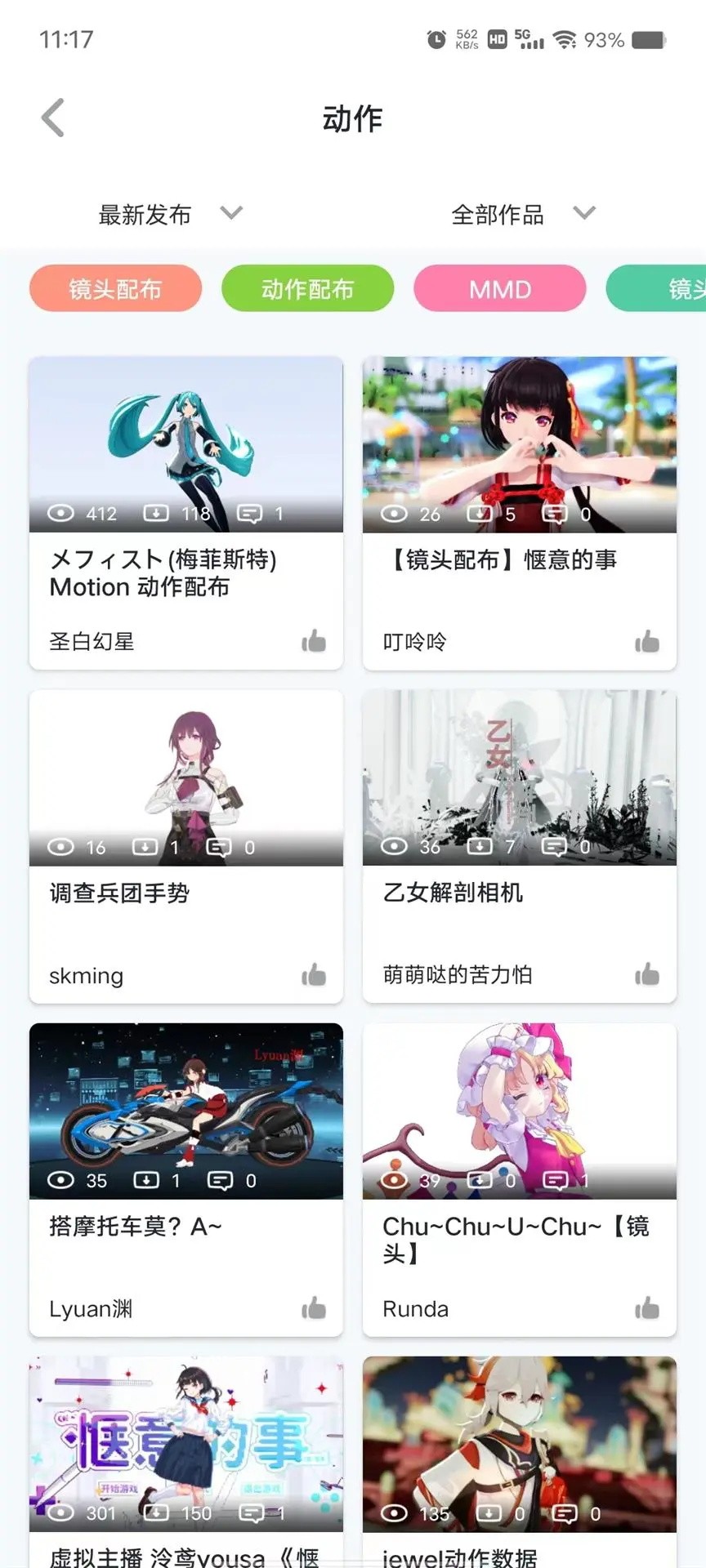Like Runda's Chu~Chu~U~Chu~ post

click(x=646, y=1308)
